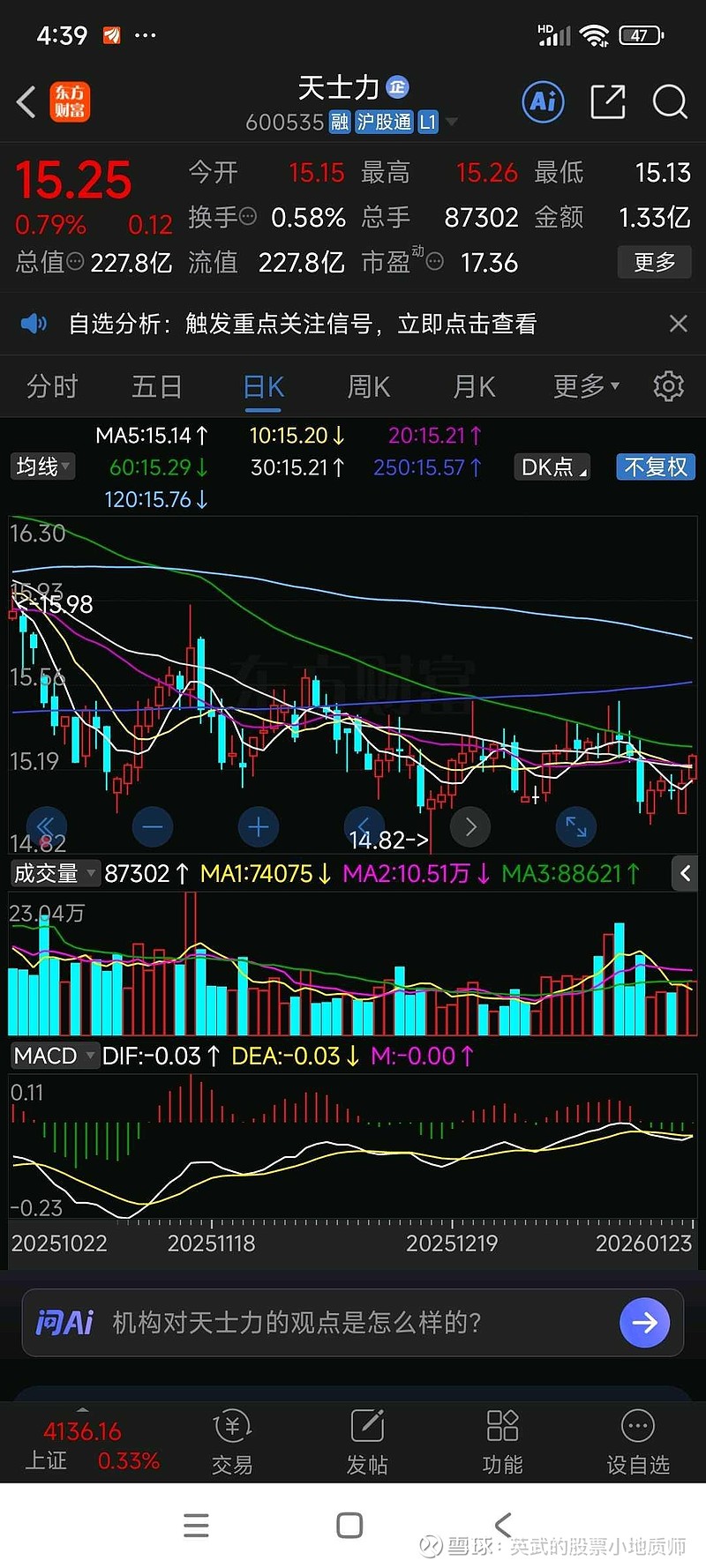Open stock search magnifier
The height and width of the screenshot is (1568, 706).
click(670, 102)
